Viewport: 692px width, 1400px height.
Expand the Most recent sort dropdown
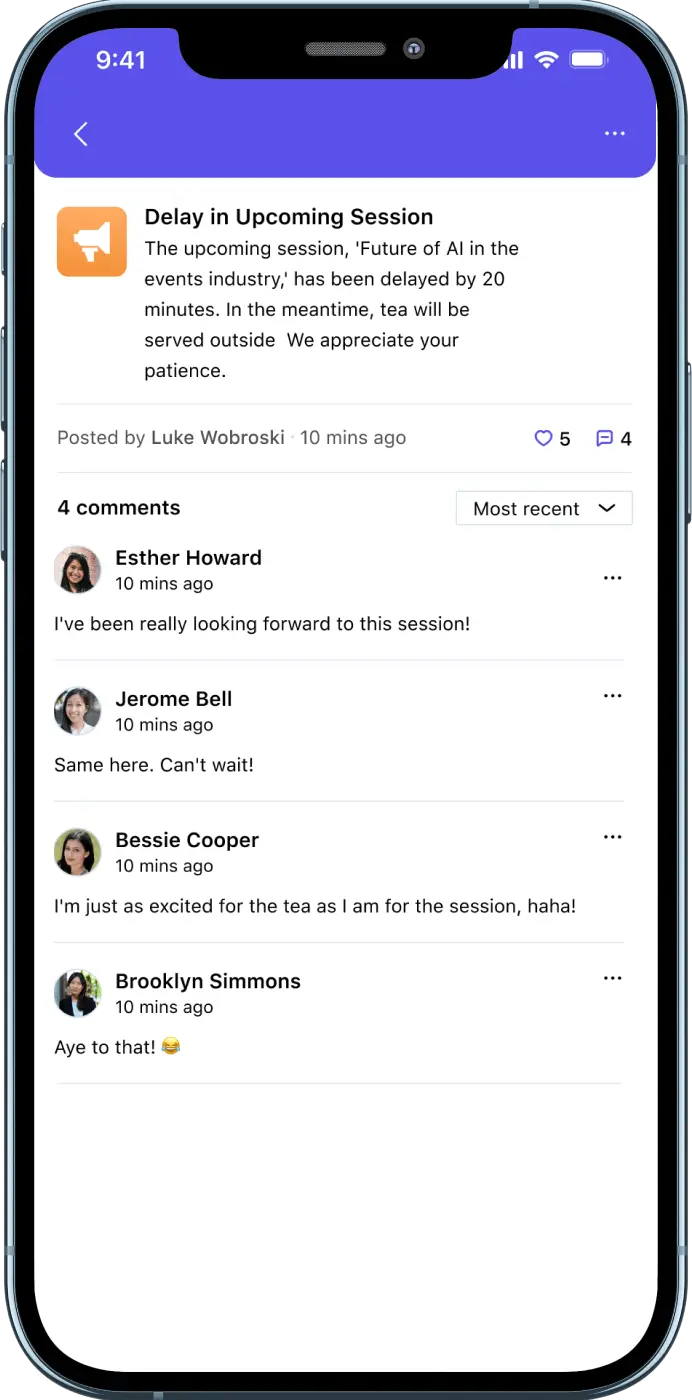pos(544,508)
